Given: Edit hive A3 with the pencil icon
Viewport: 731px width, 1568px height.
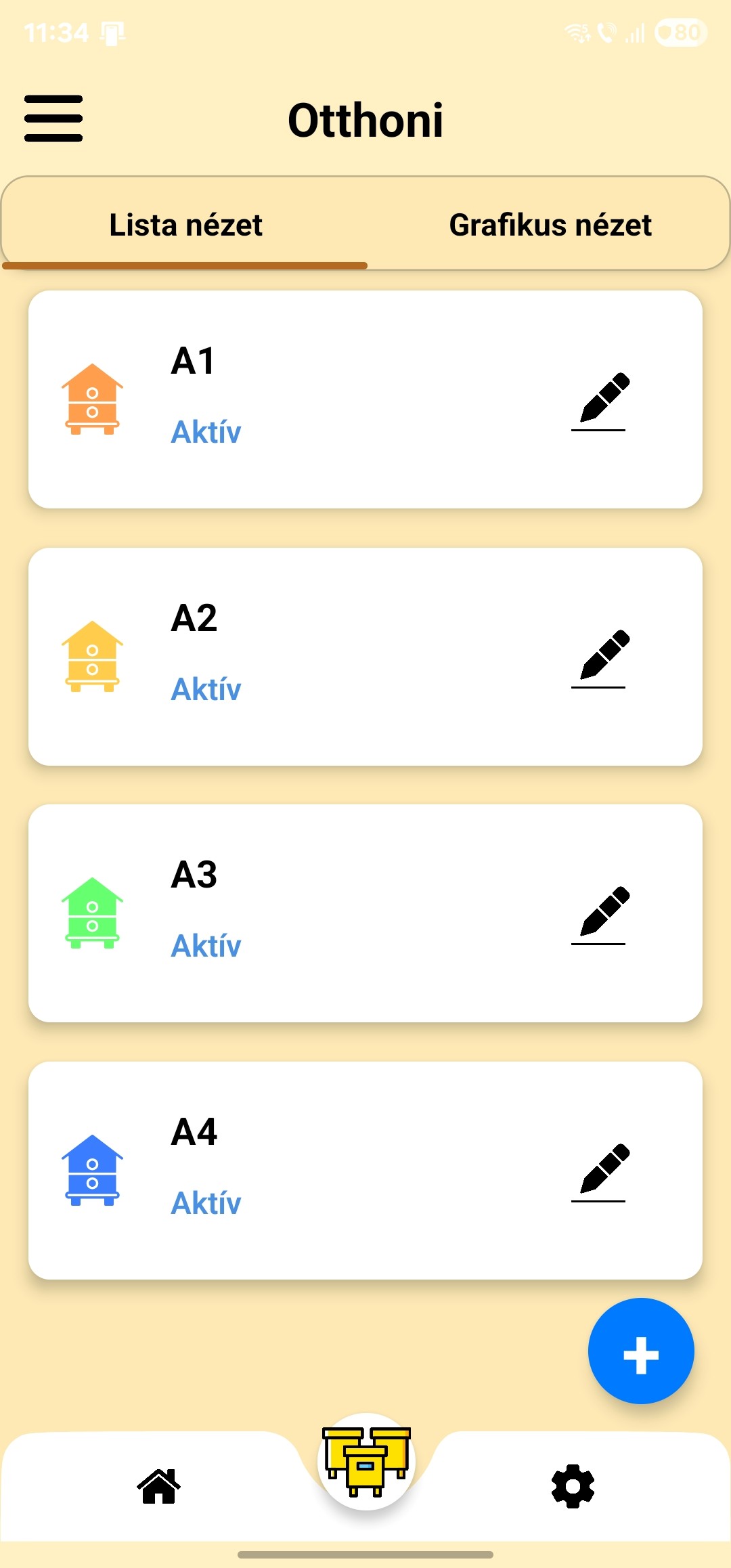Looking at the screenshot, I should [602, 915].
